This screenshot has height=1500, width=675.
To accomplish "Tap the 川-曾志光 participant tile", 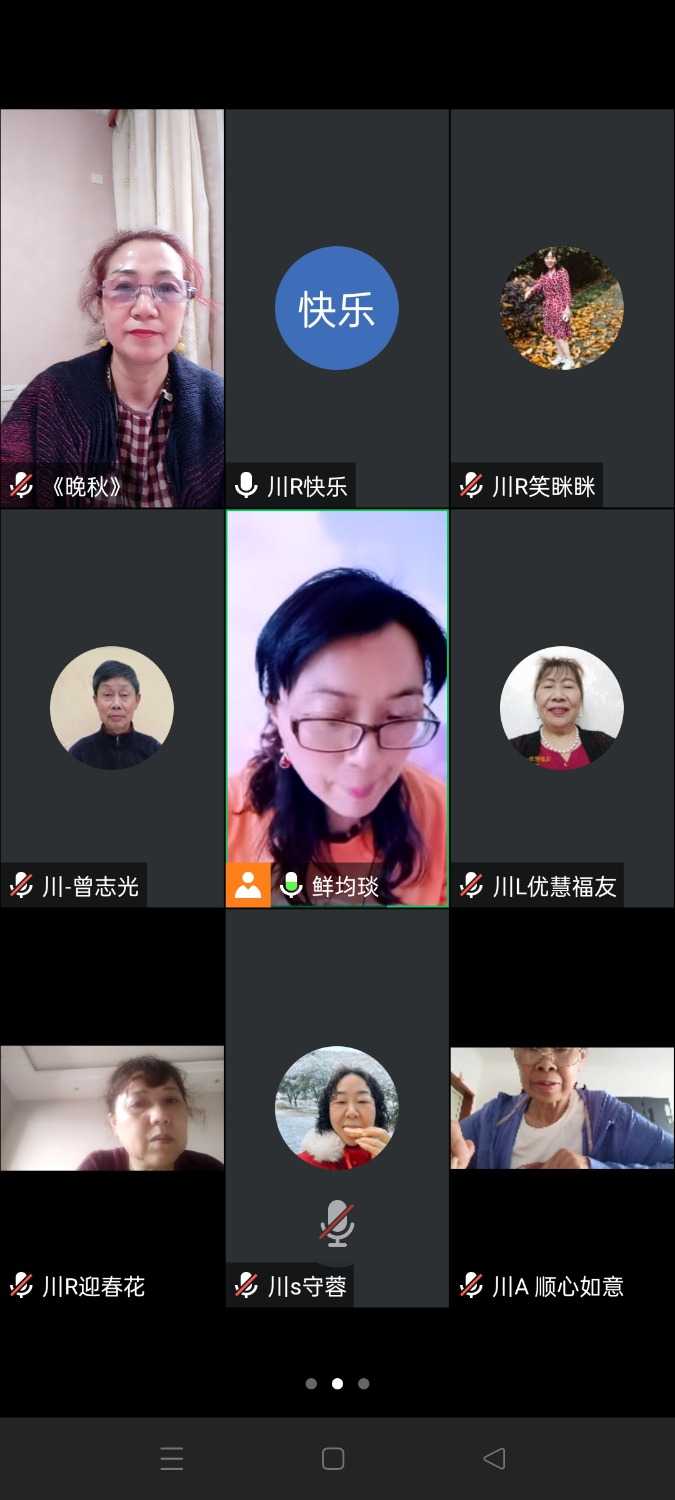I will click(x=112, y=708).
